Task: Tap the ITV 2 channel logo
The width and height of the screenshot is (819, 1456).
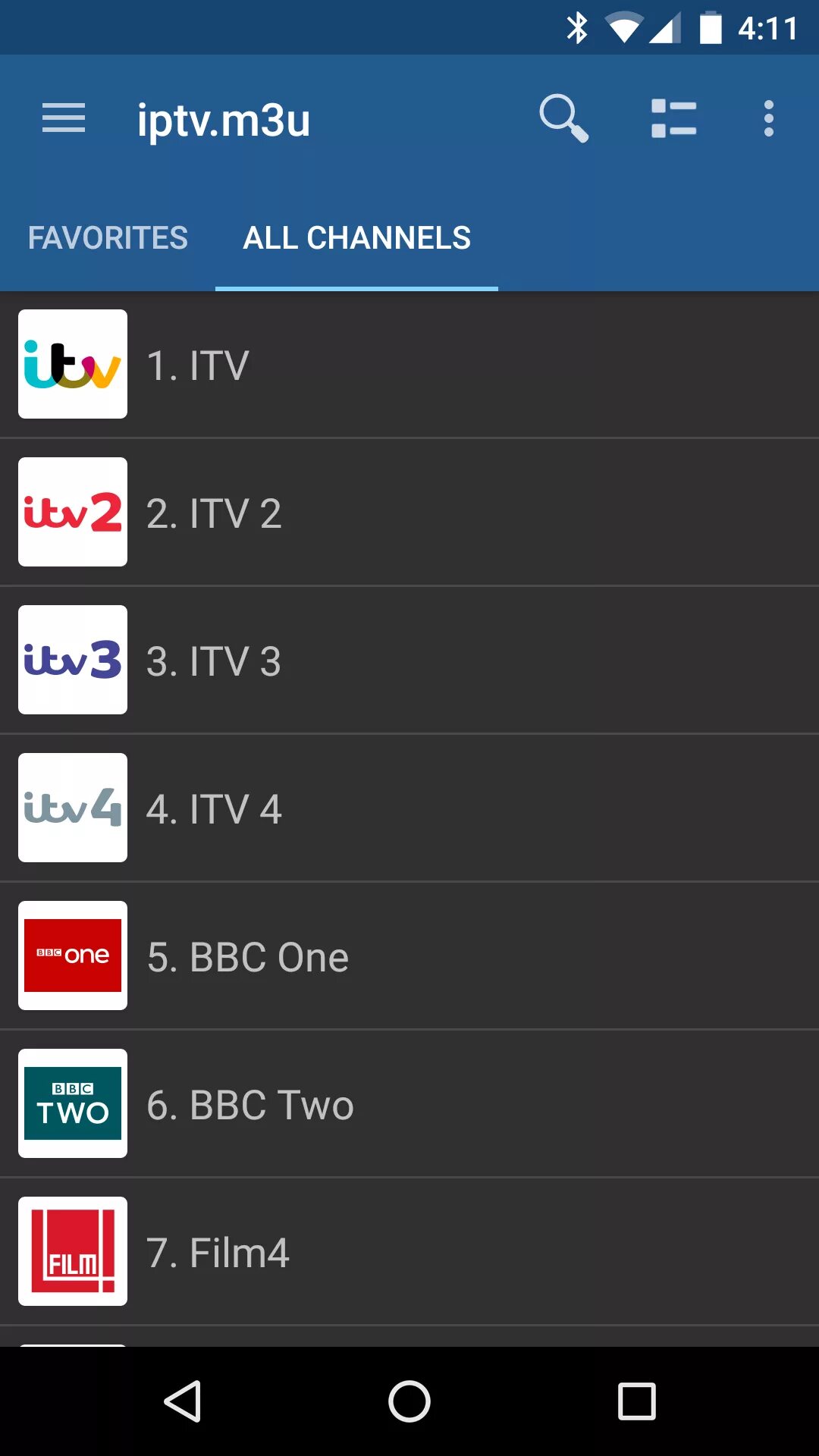Action: pos(72,512)
